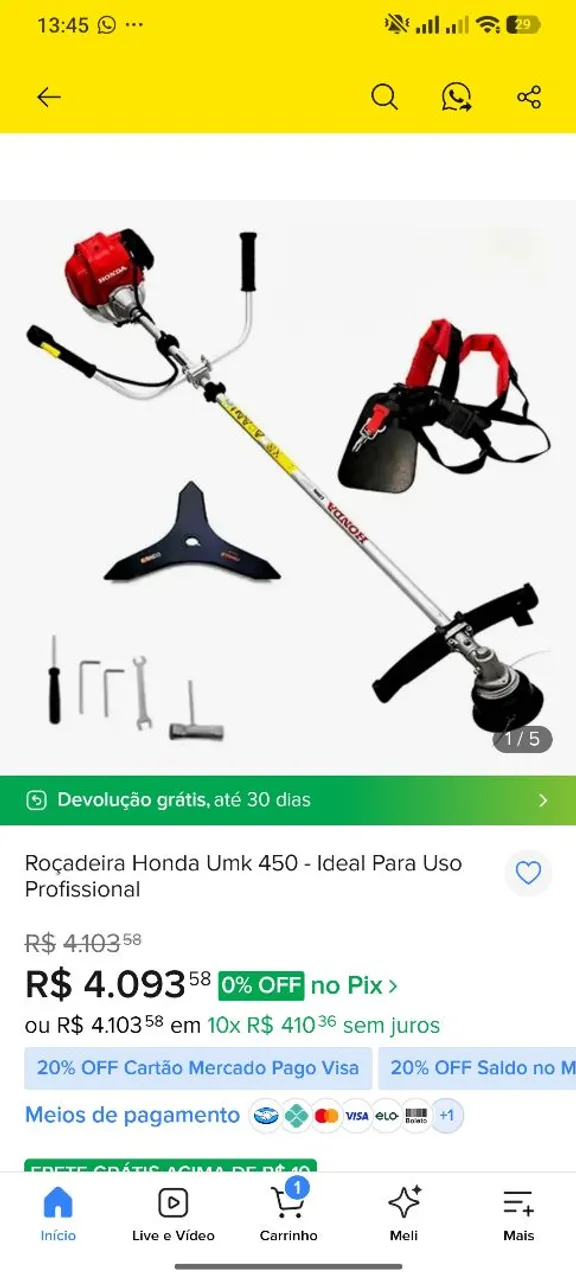Screen dimensions: 576x1280
Task: Share this product listing
Action: tap(528, 97)
